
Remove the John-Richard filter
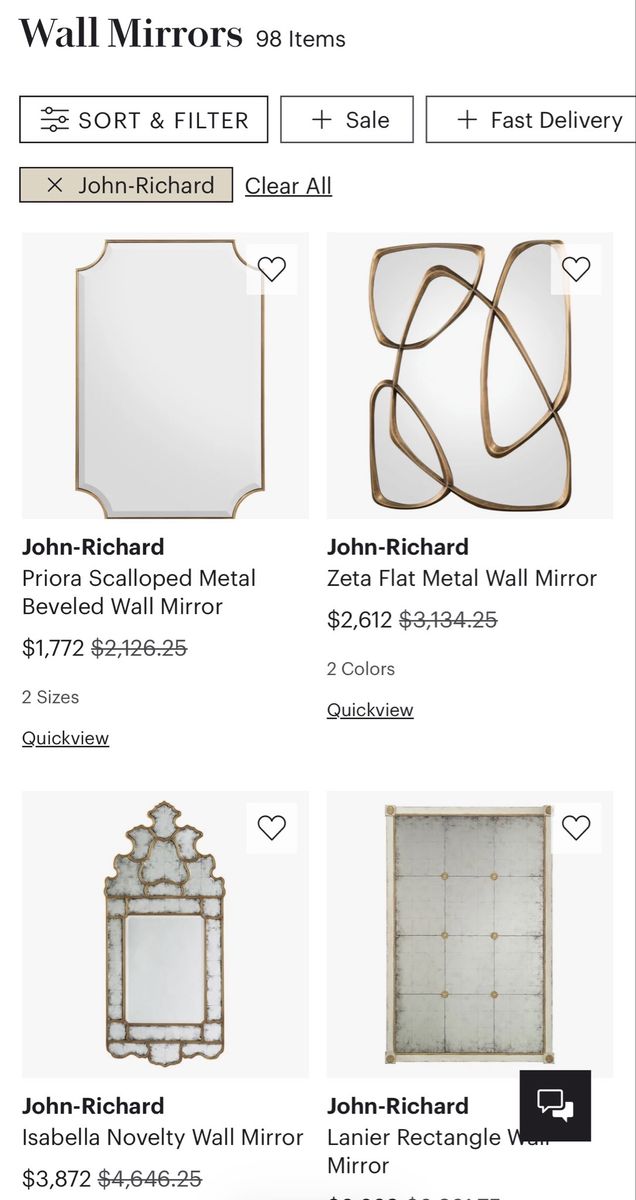[126, 185]
